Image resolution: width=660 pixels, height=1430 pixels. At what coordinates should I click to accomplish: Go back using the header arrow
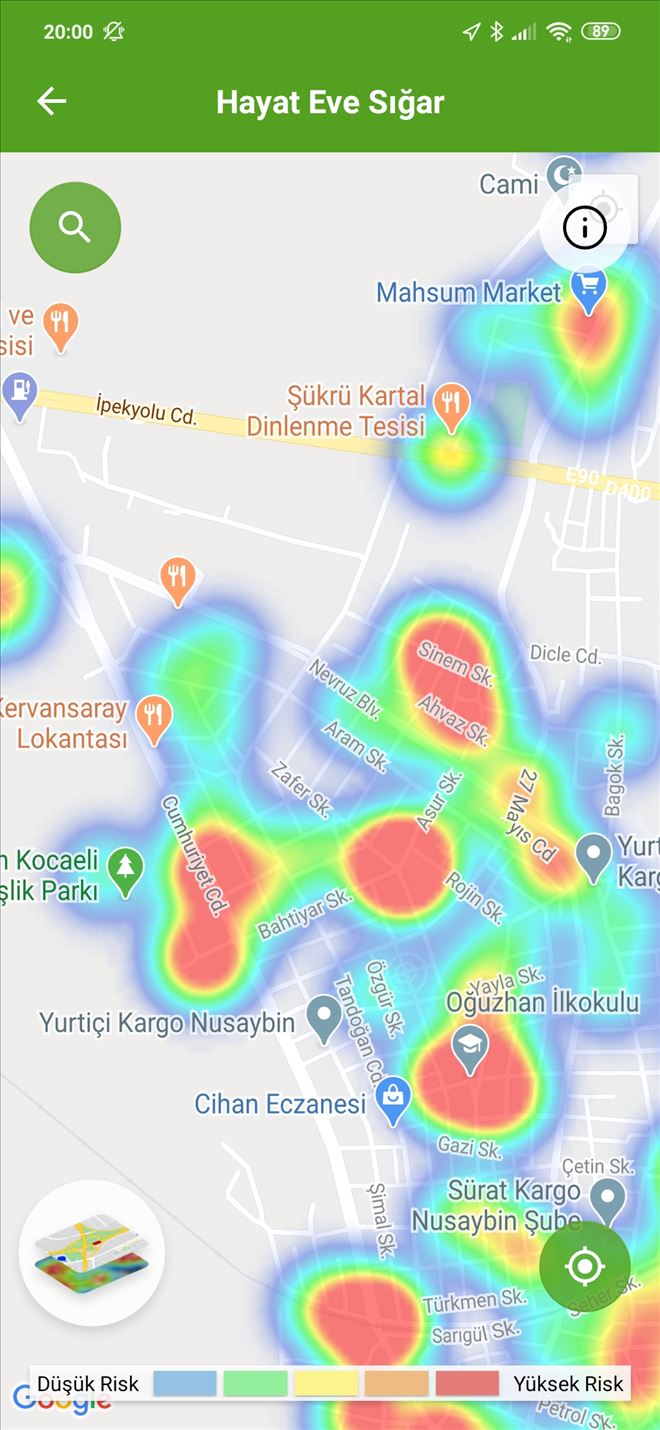click(52, 101)
